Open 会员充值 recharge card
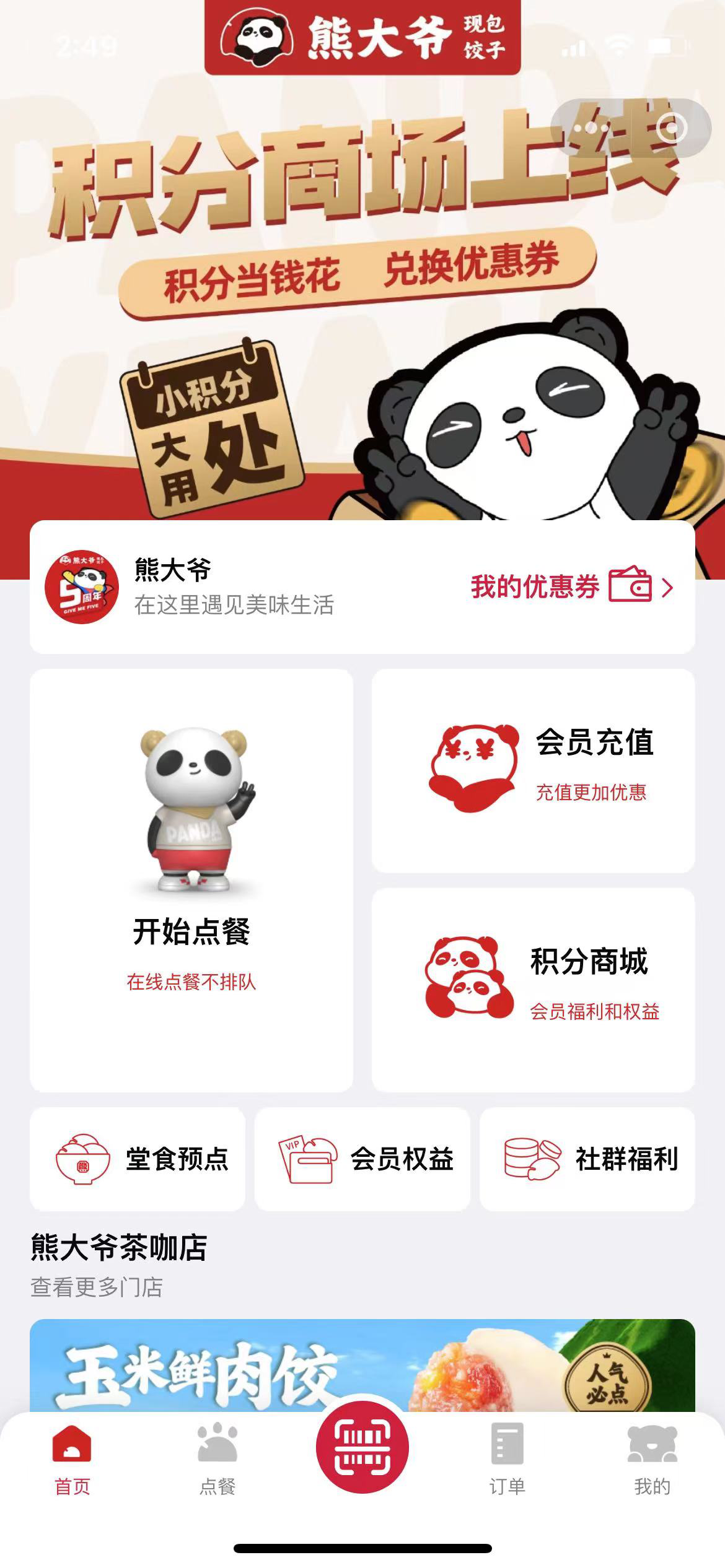The width and height of the screenshot is (725, 1568). [x=533, y=770]
